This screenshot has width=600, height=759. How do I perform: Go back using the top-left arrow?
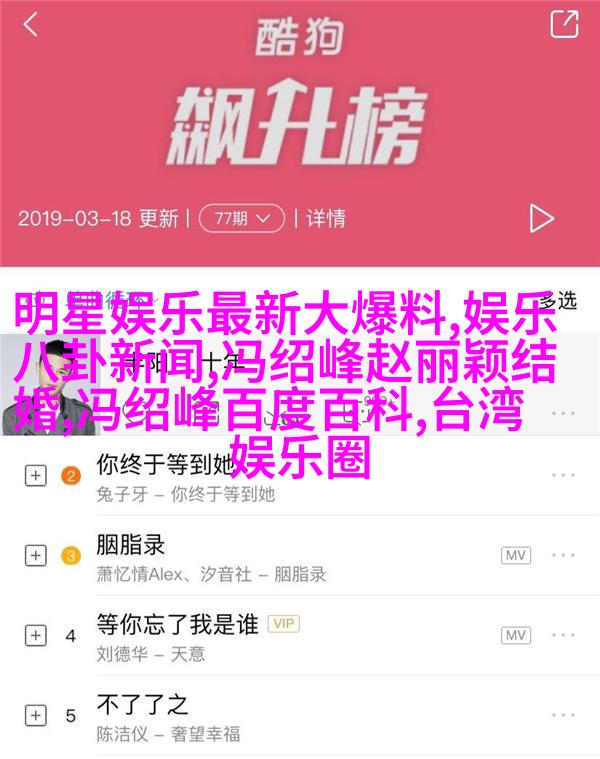tap(31, 23)
